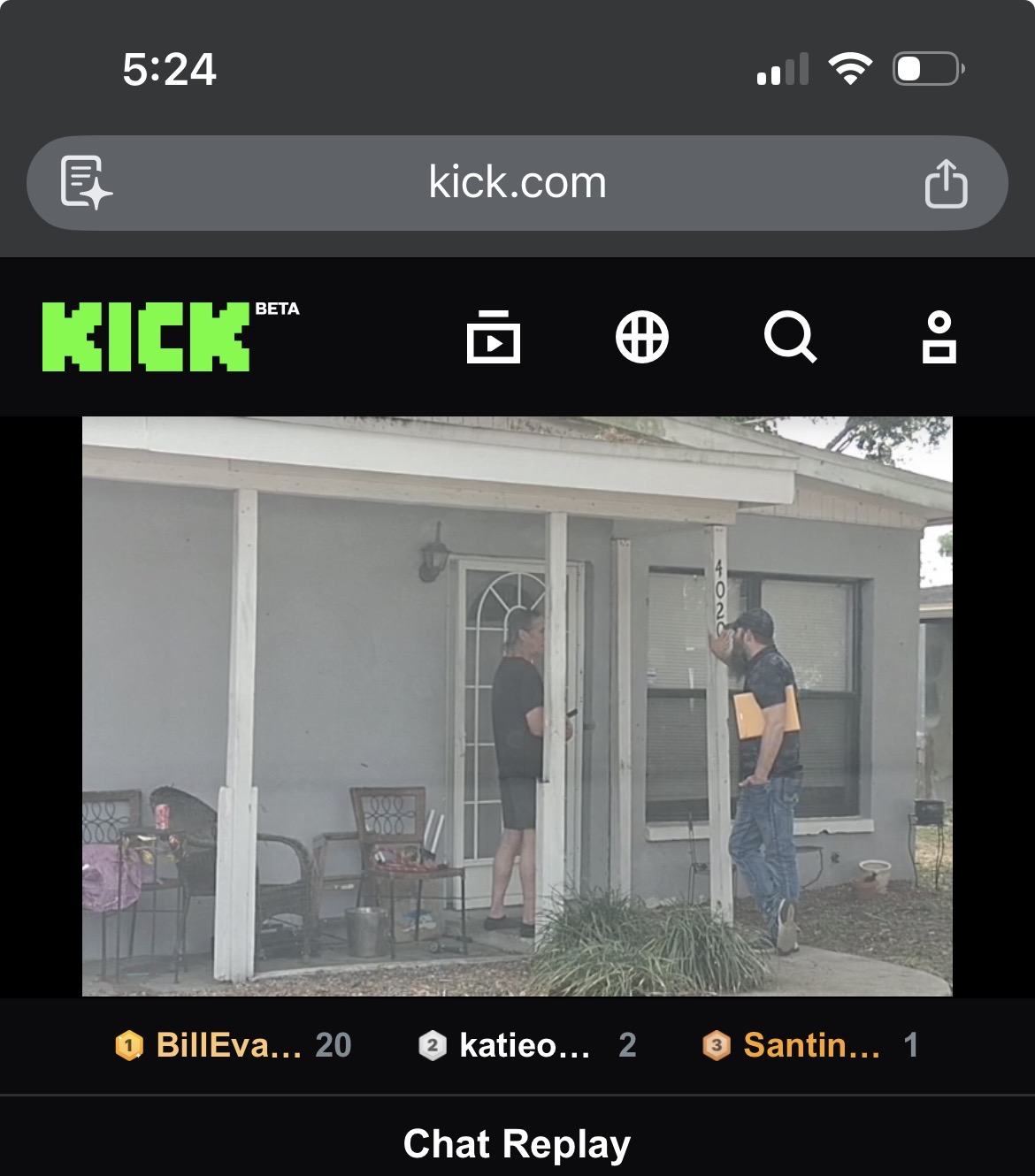Open the Safari reader options icon
The image size is (1035, 1176).
(x=85, y=183)
